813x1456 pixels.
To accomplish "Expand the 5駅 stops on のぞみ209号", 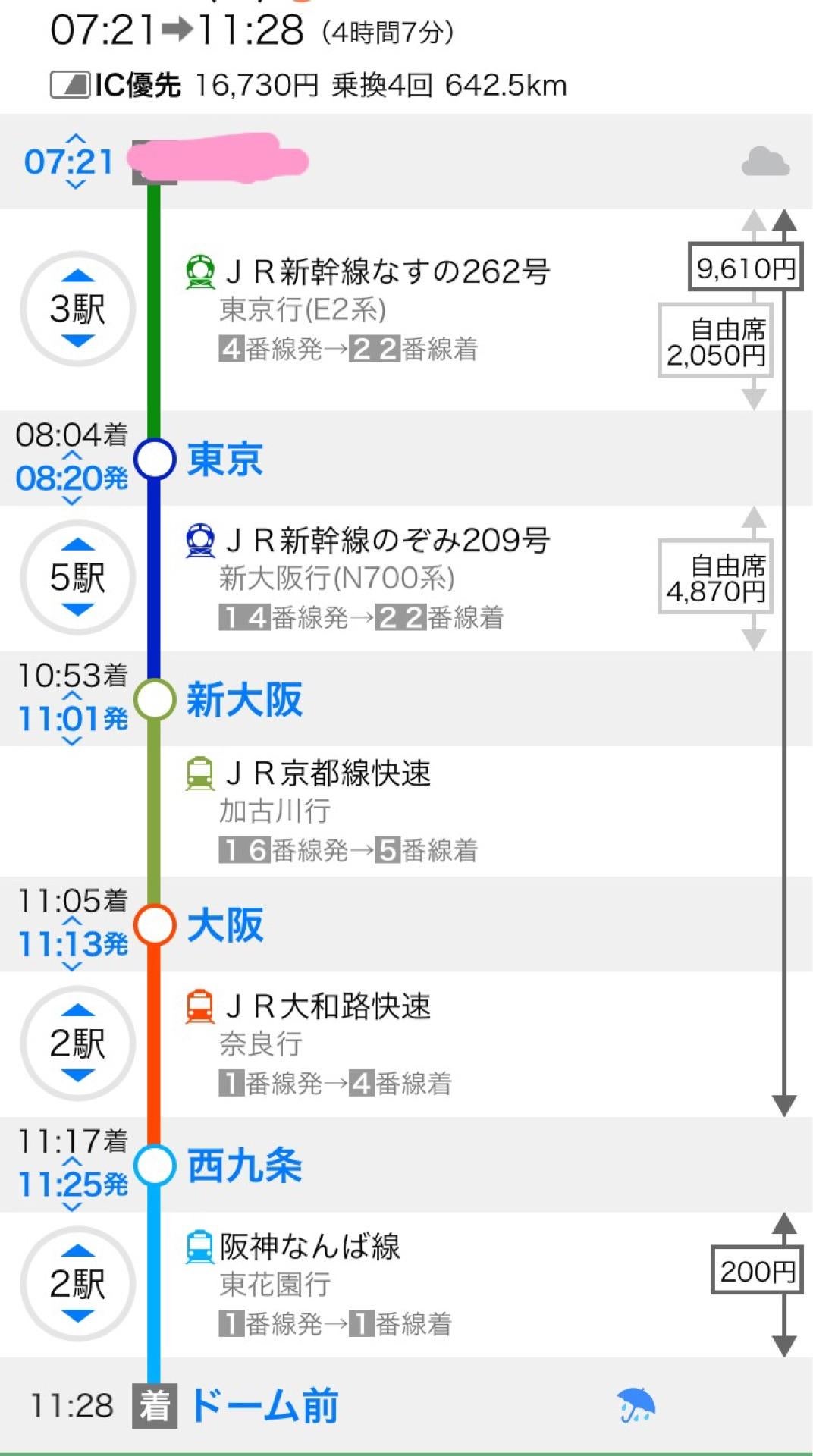I will tap(77, 577).
